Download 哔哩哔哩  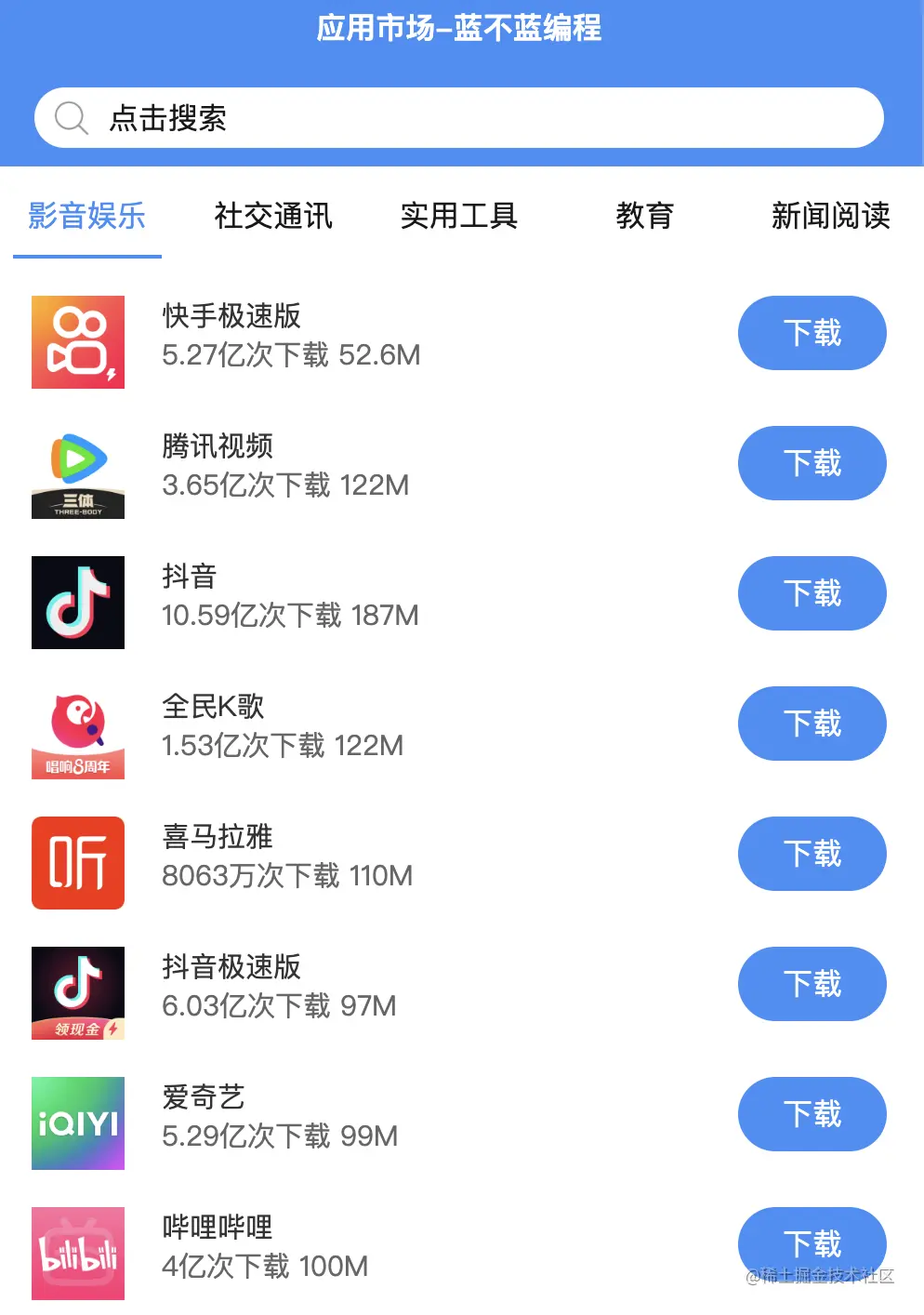[812, 1242]
